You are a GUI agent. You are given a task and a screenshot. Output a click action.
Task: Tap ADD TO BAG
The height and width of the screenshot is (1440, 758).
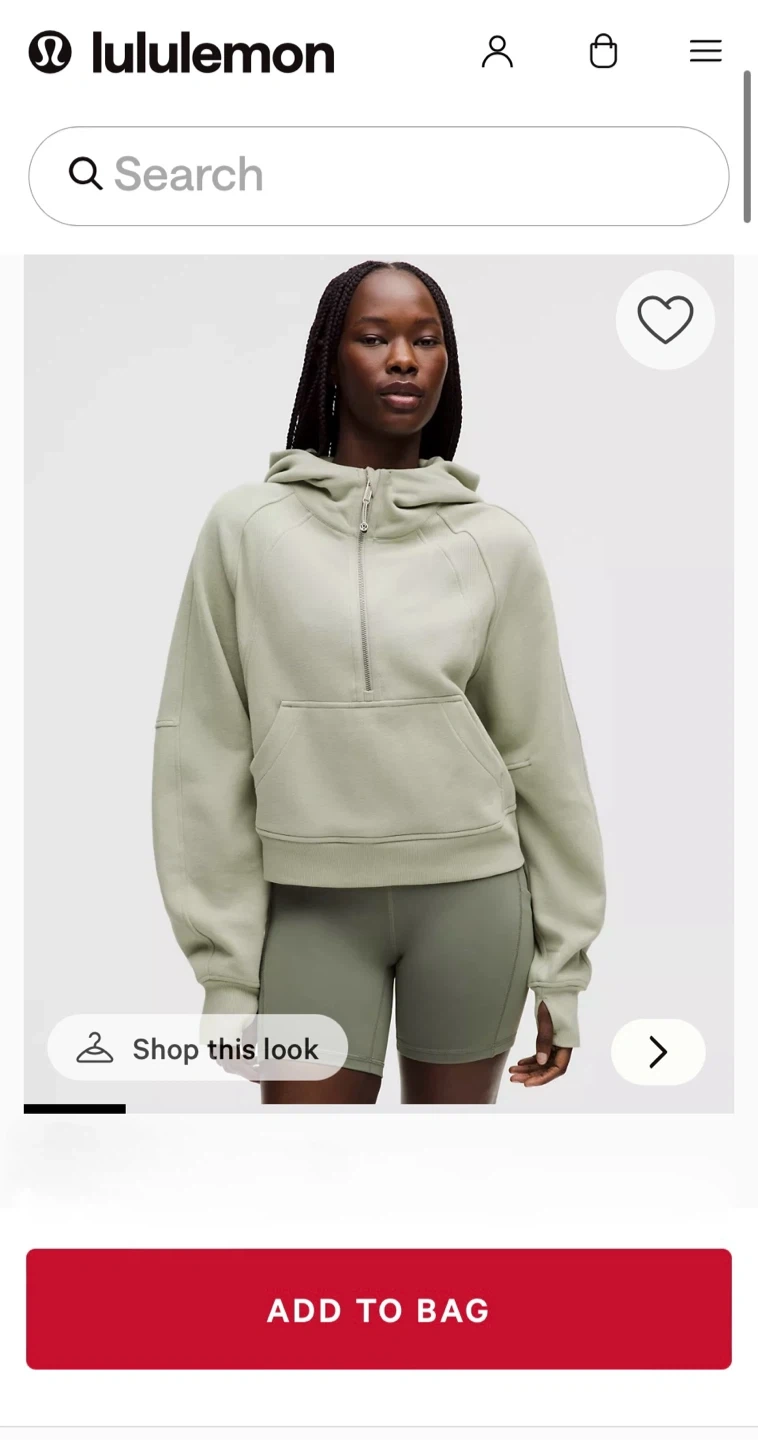point(378,1309)
